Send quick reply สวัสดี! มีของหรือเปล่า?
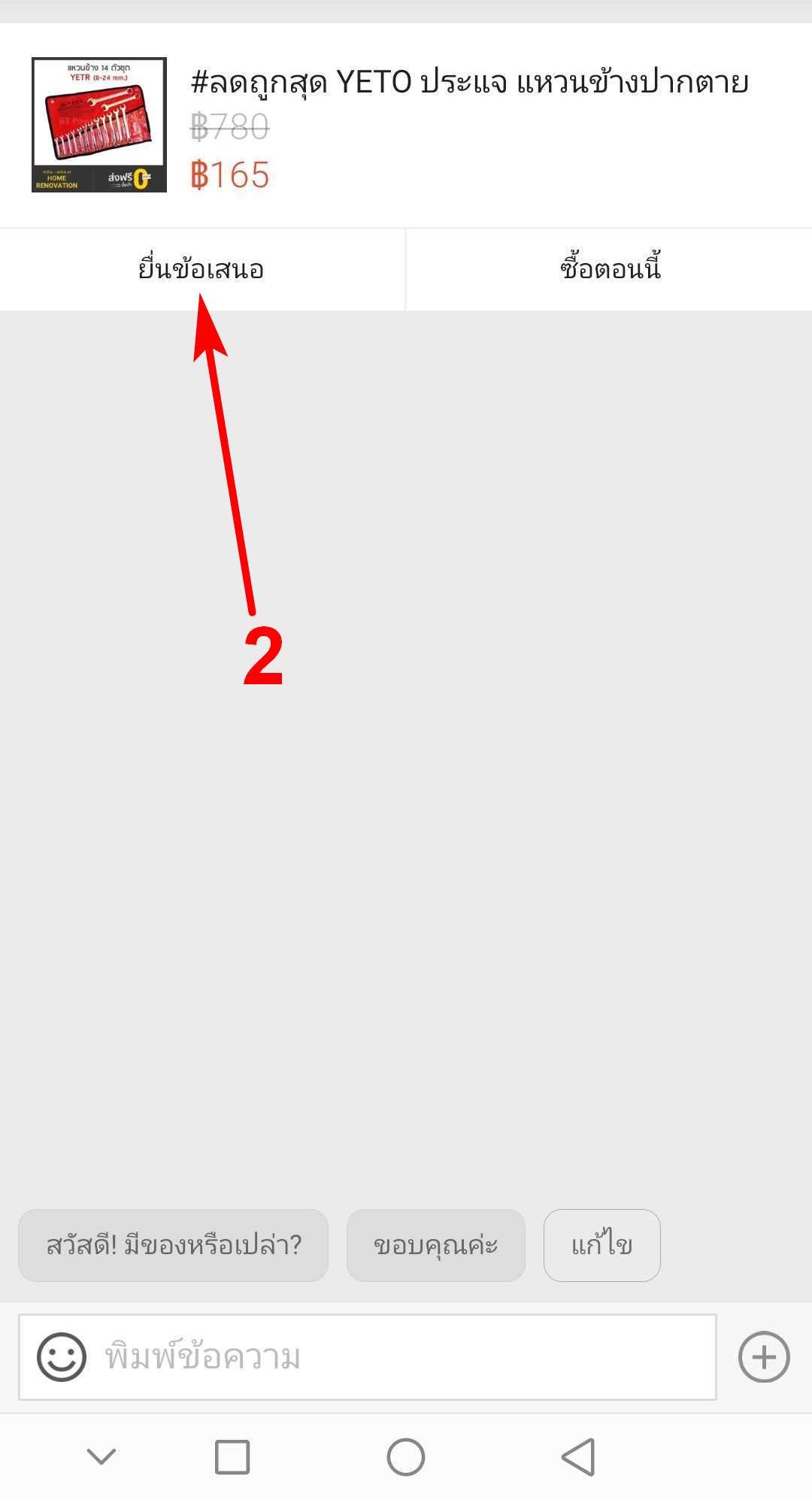This screenshot has height=1500, width=812. point(173,1246)
